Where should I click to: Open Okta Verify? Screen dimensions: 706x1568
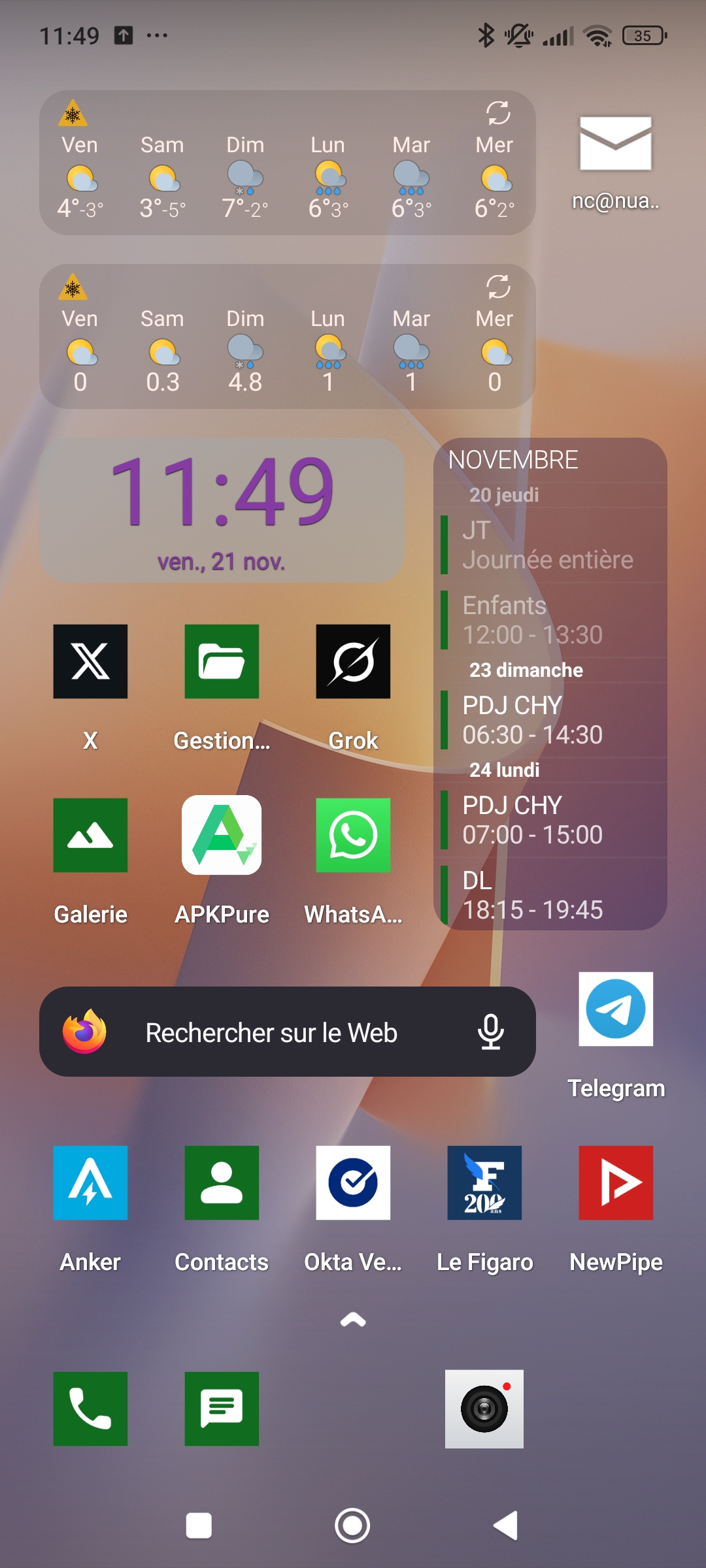353,1183
